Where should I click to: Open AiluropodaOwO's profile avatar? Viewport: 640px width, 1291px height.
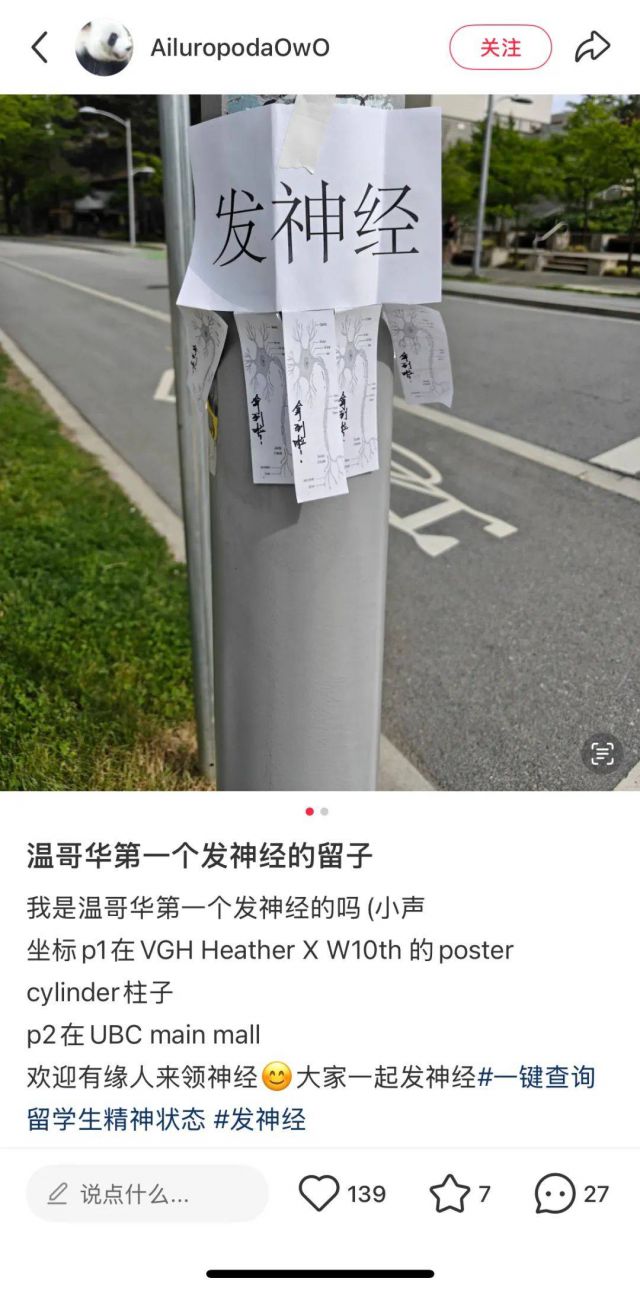point(104,47)
